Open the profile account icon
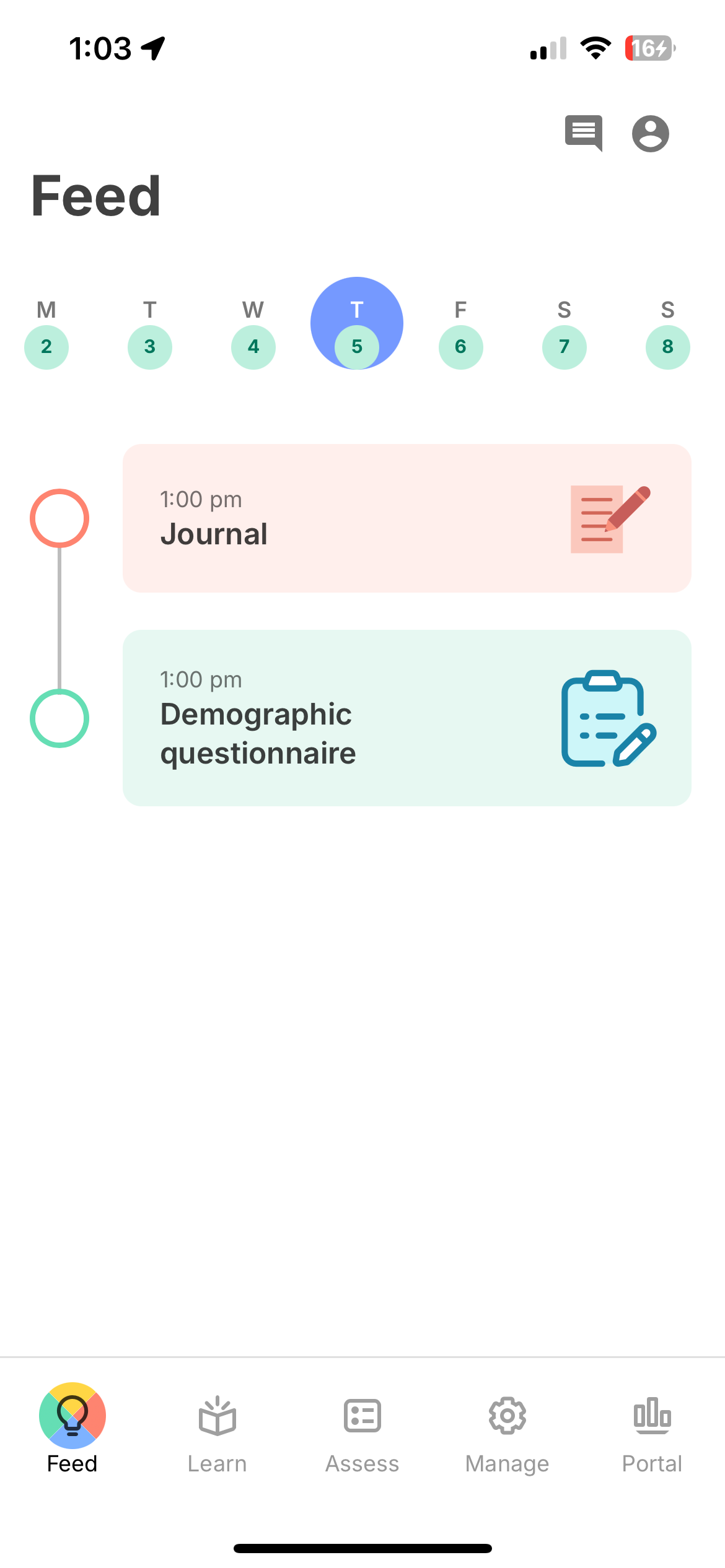The height and width of the screenshot is (1568, 725). tap(649, 133)
